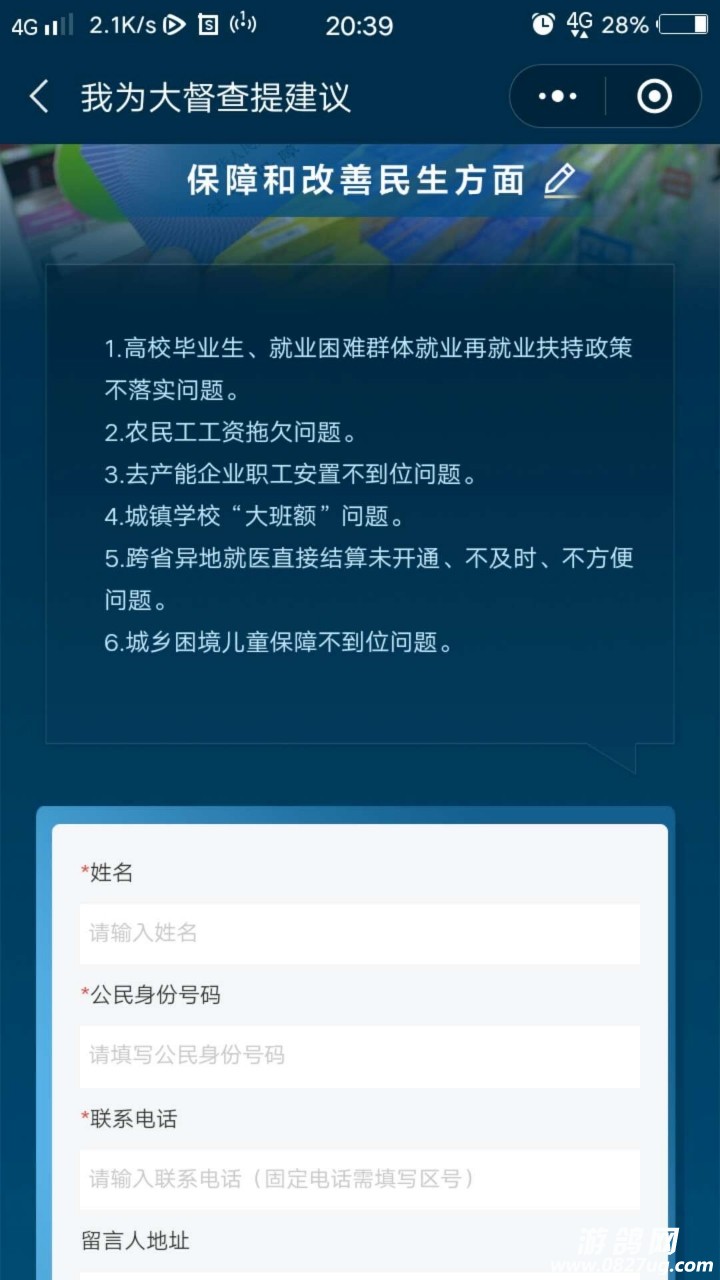720x1280 pixels.
Task: Focus the 公民身份号码 ID number field
Action: (x=360, y=1055)
